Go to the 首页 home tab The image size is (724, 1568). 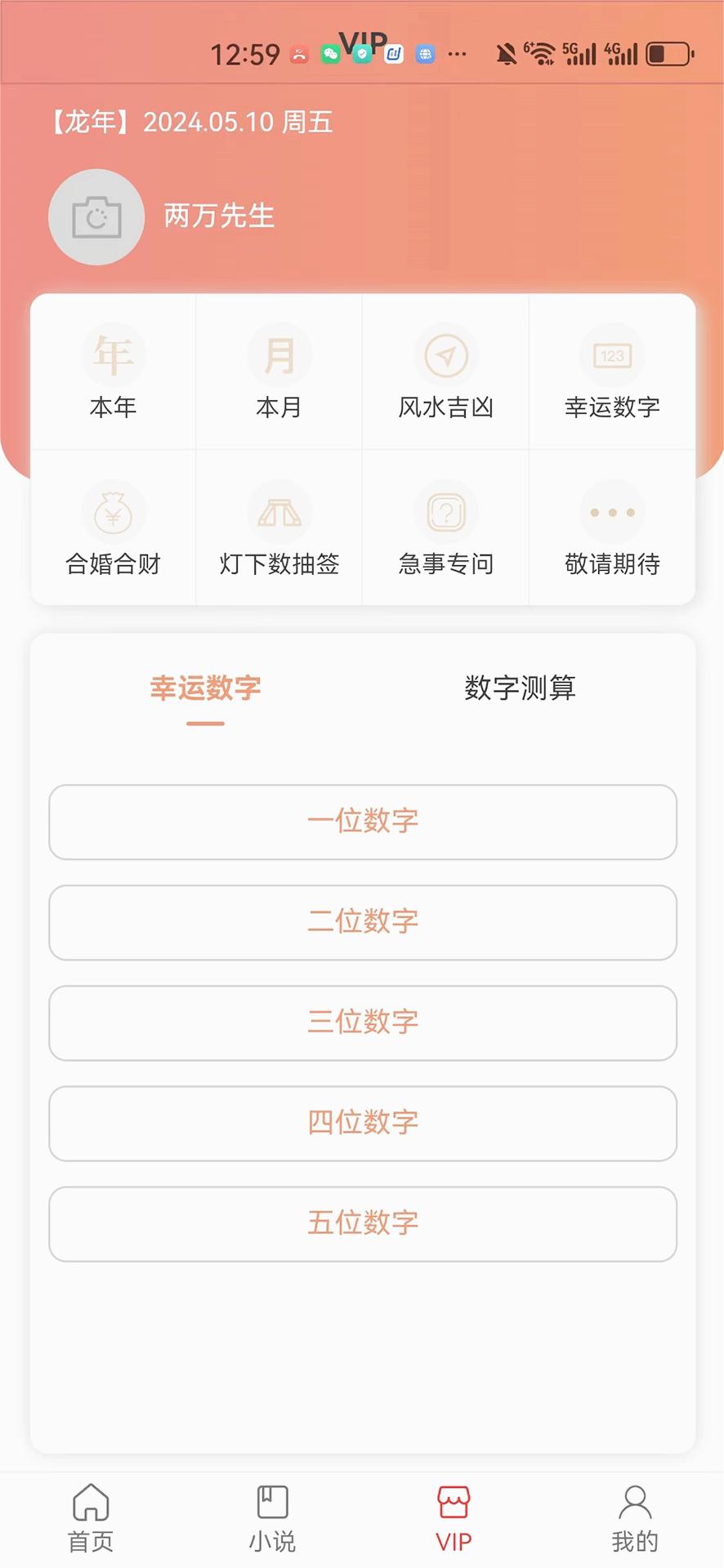91,1519
